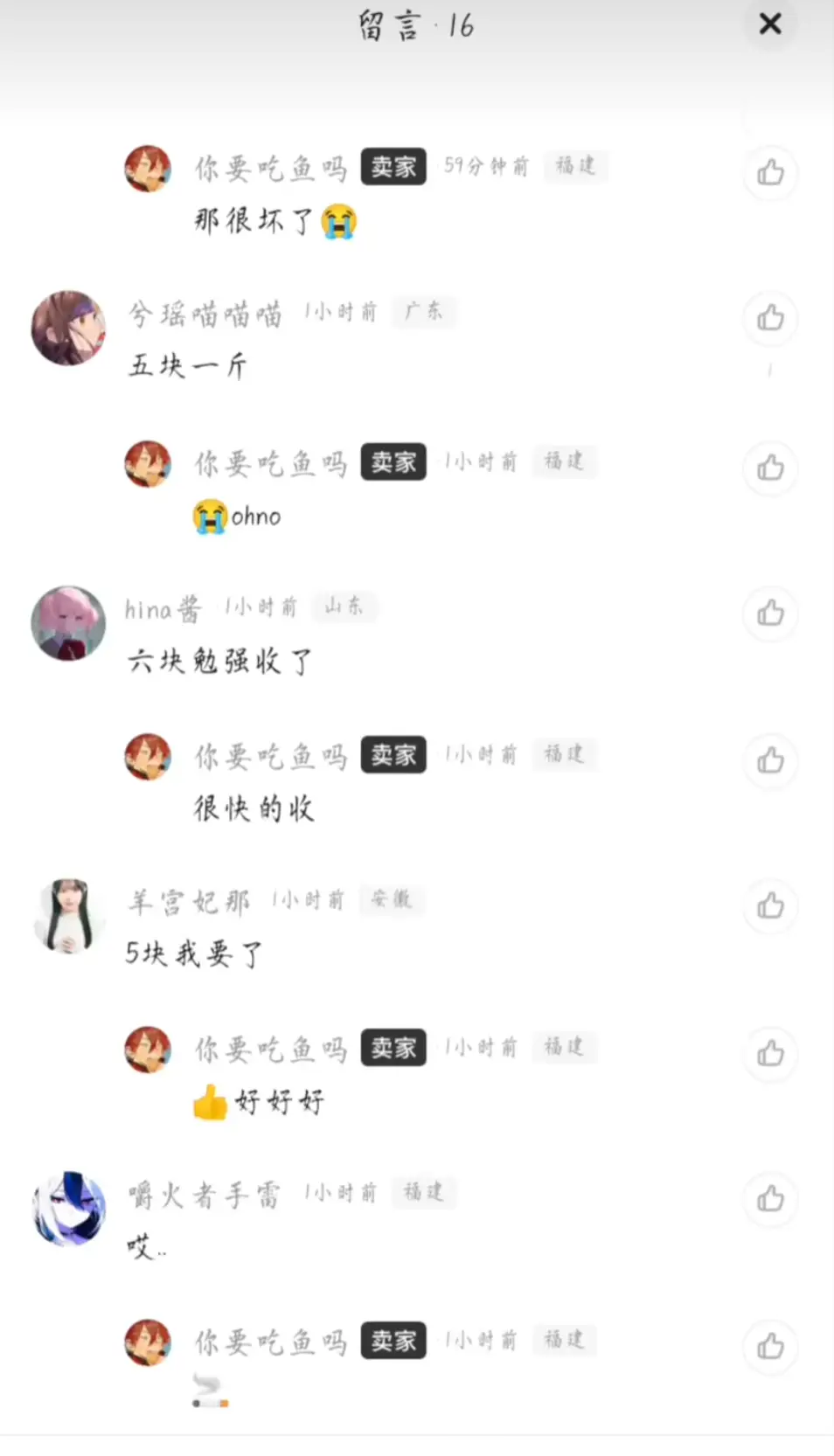Open hina酱's profile avatar
Screen dimensions: 834x1456
coord(68,622)
